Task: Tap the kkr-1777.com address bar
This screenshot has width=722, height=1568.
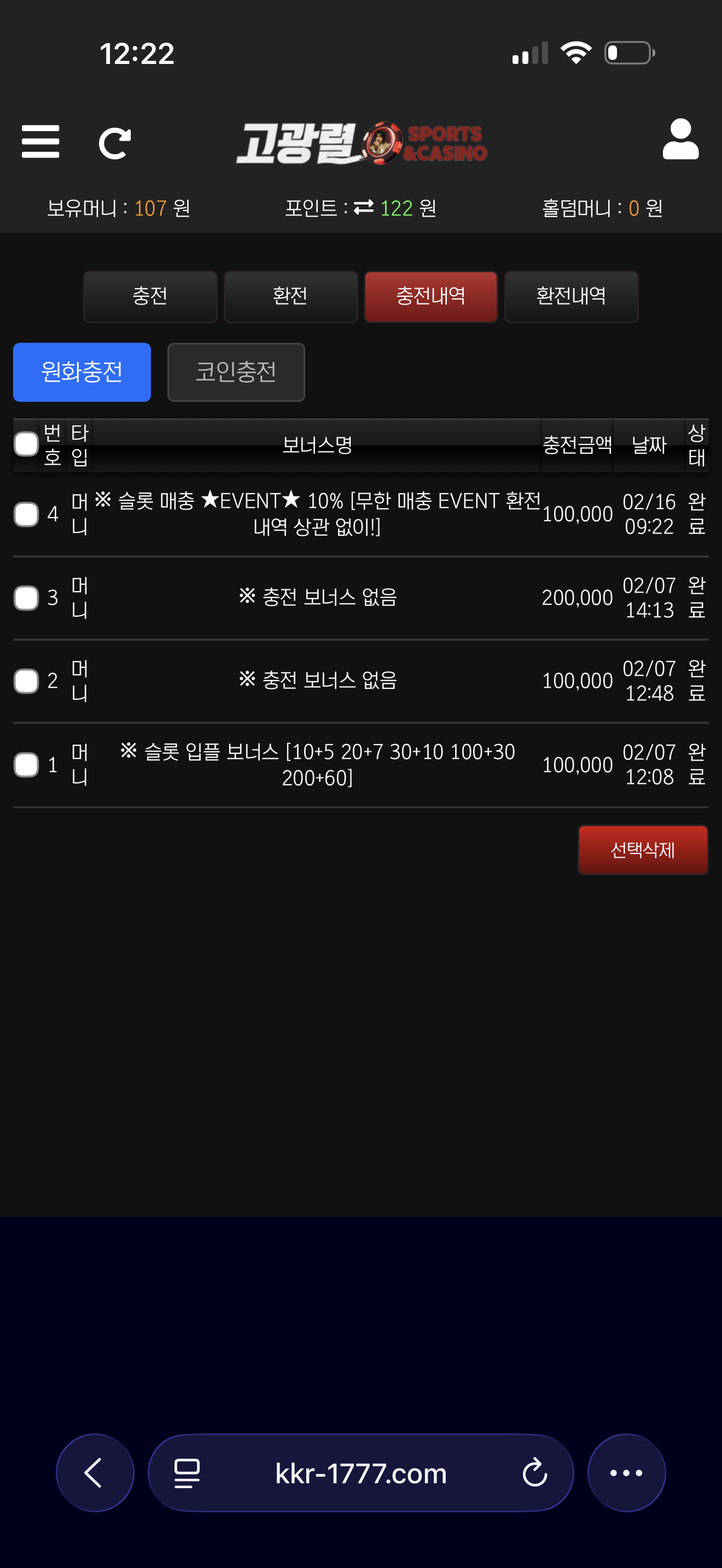Action: tap(360, 1472)
